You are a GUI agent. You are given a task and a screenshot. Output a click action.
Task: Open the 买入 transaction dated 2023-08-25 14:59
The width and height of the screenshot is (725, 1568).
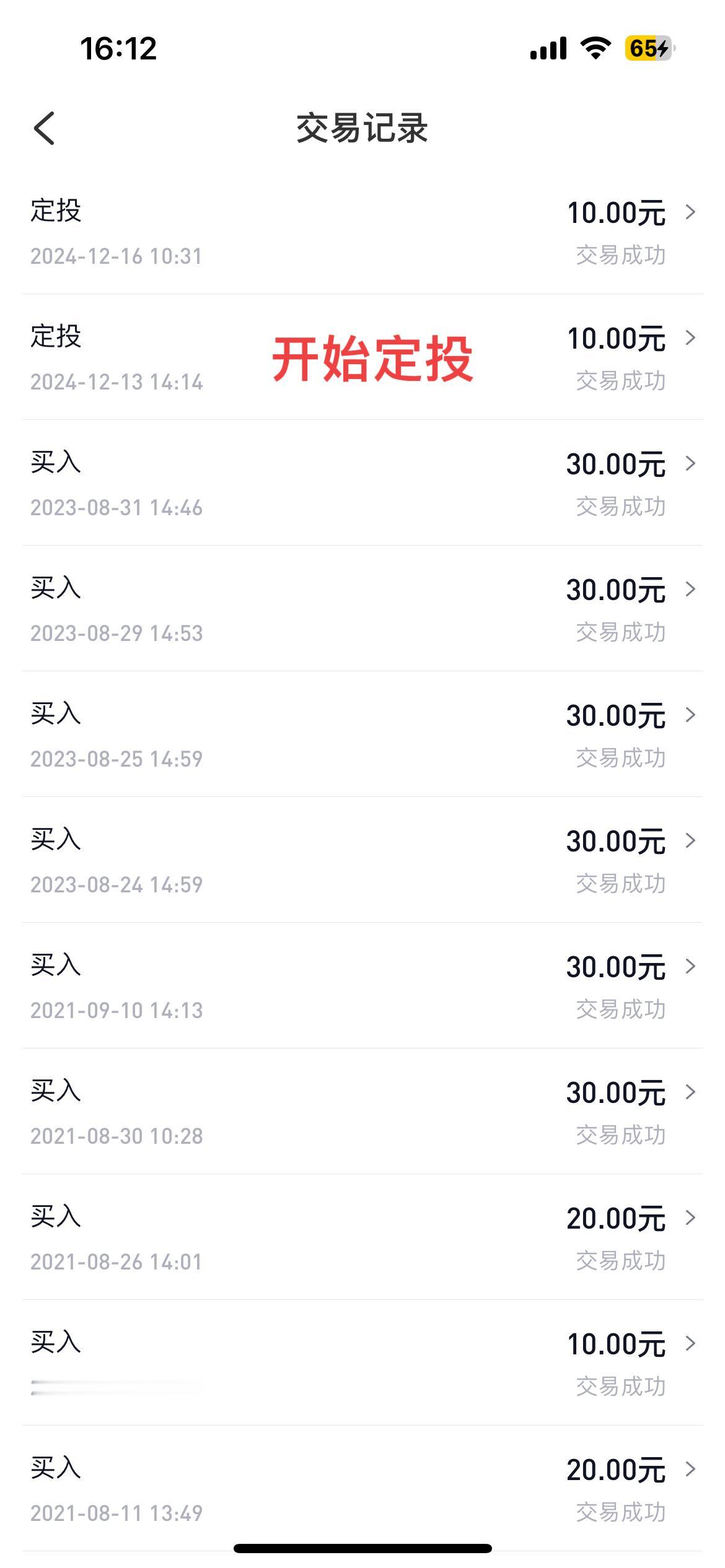[362, 734]
